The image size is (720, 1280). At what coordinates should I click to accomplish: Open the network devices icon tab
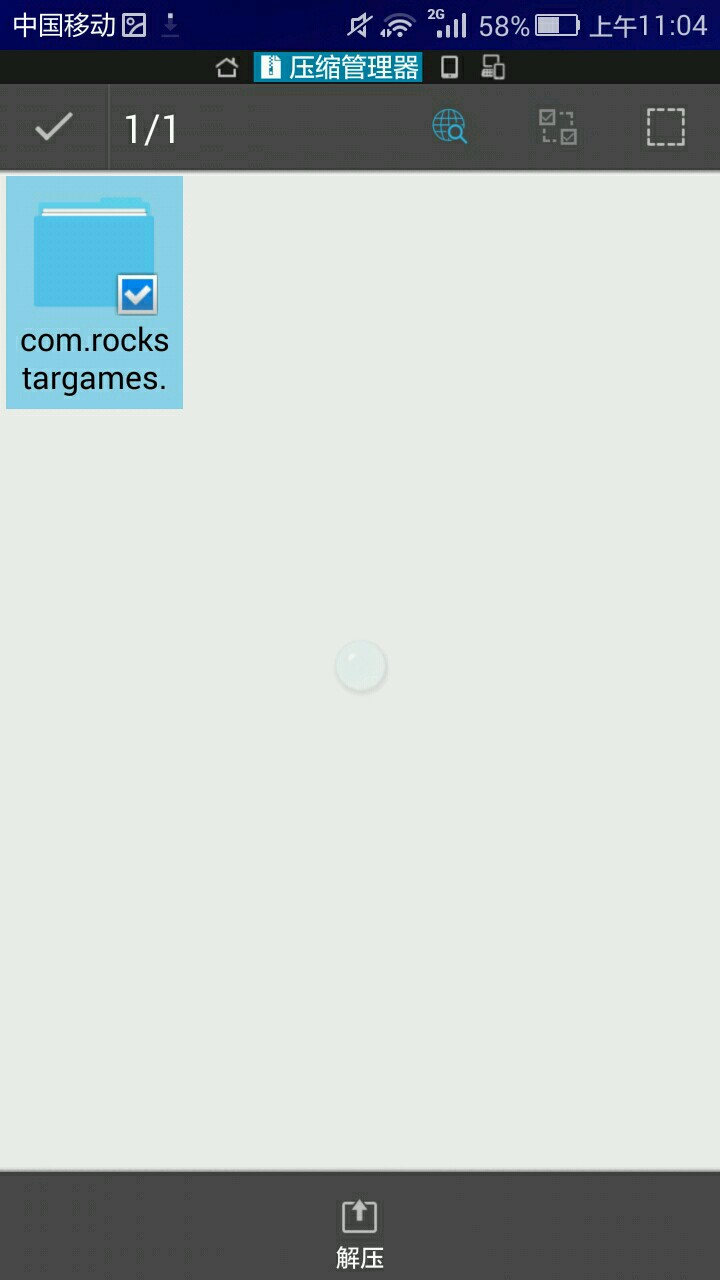pyautogui.click(x=493, y=68)
